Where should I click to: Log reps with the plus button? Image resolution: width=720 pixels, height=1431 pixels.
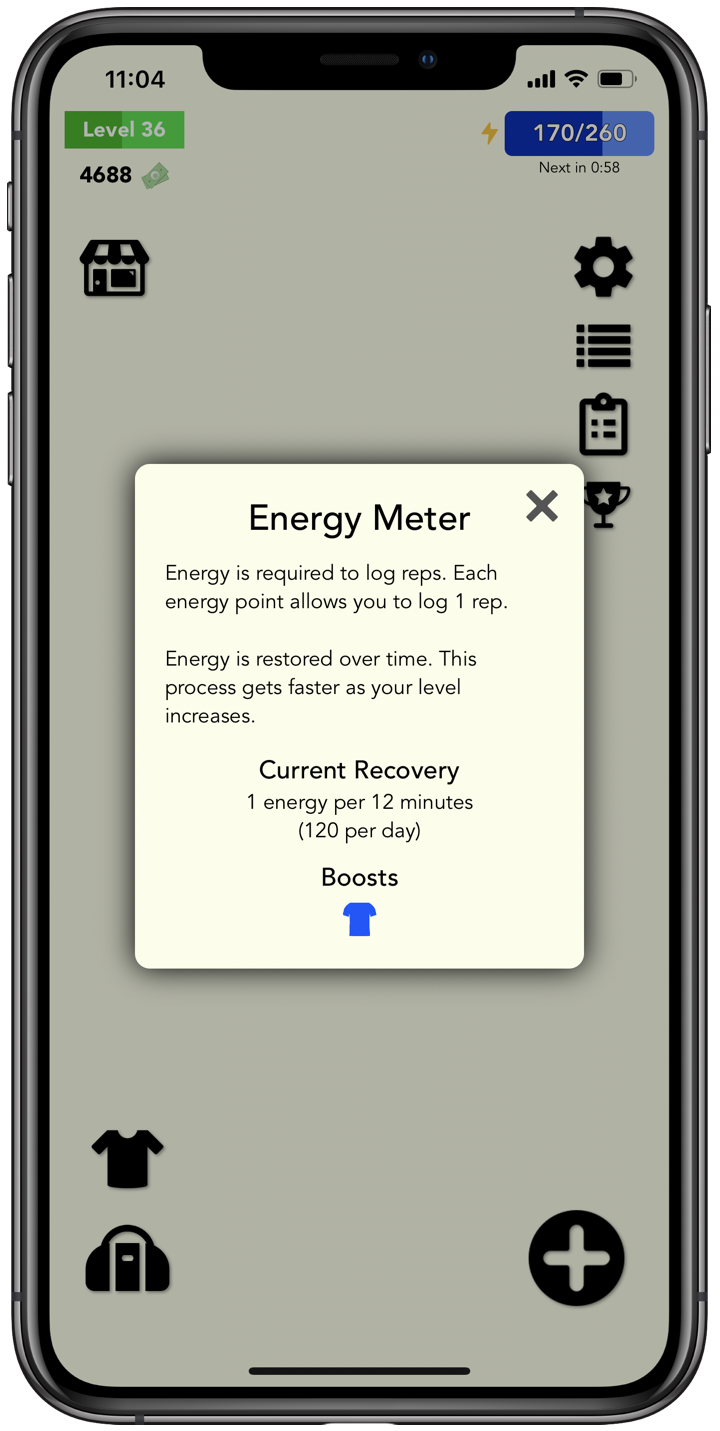577,1258
